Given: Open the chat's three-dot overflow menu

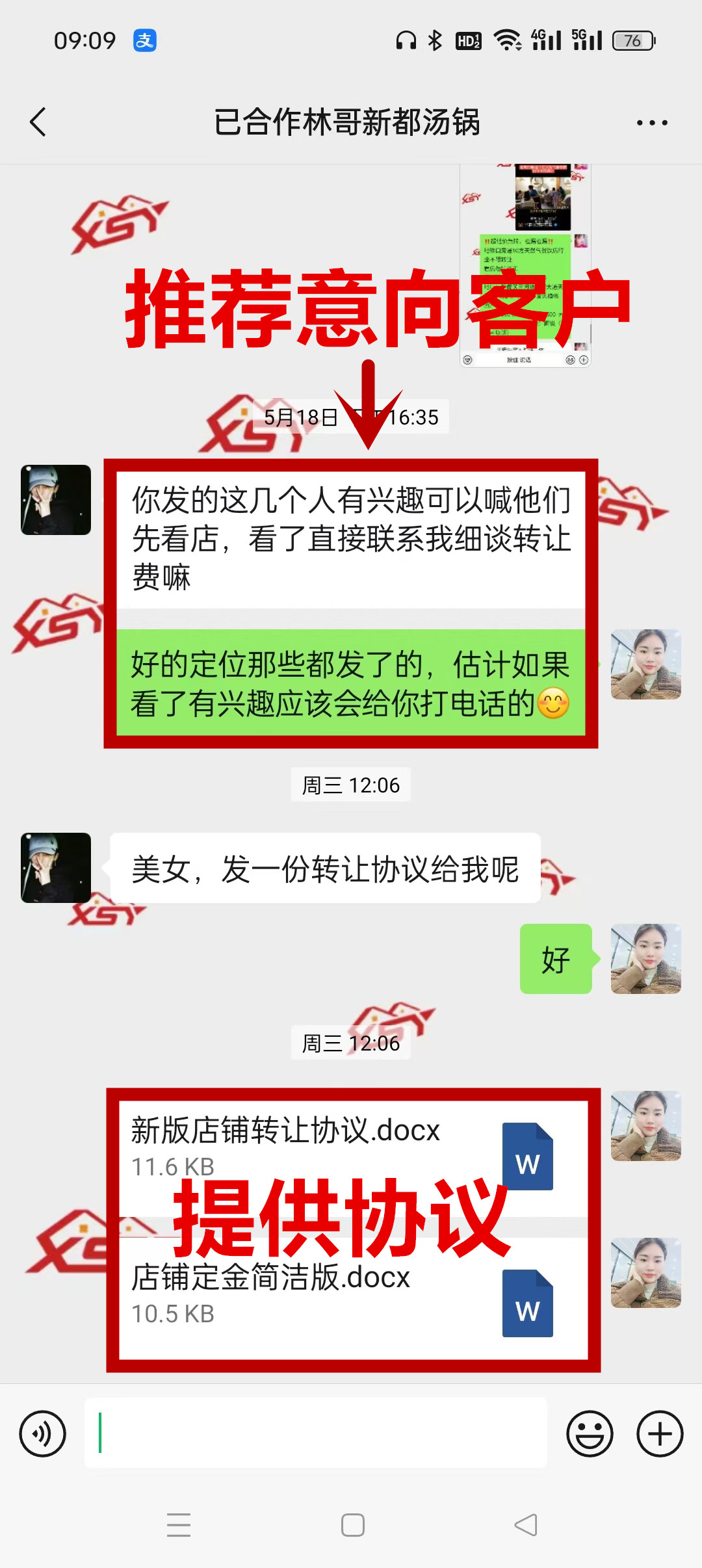Looking at the screenshot, I should point(652,123).
